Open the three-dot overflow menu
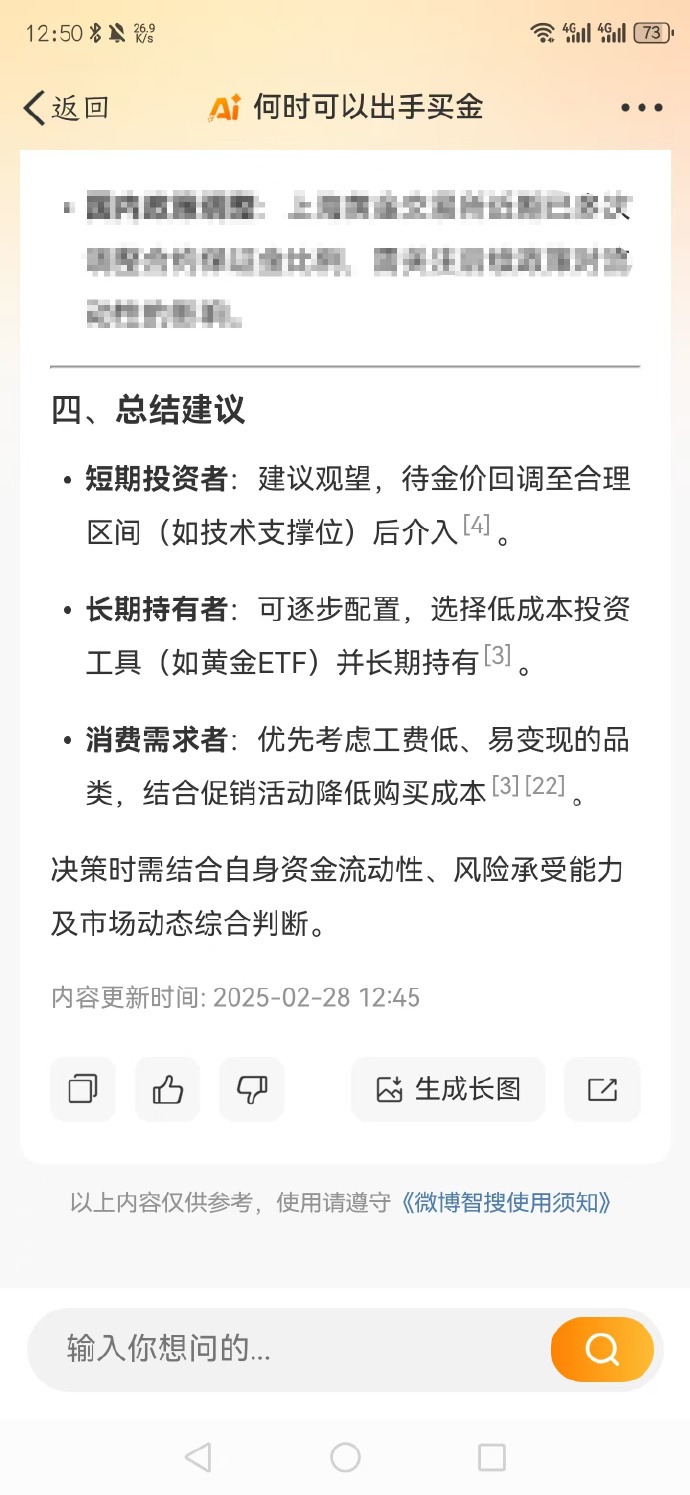 click(x=641, y=108)
